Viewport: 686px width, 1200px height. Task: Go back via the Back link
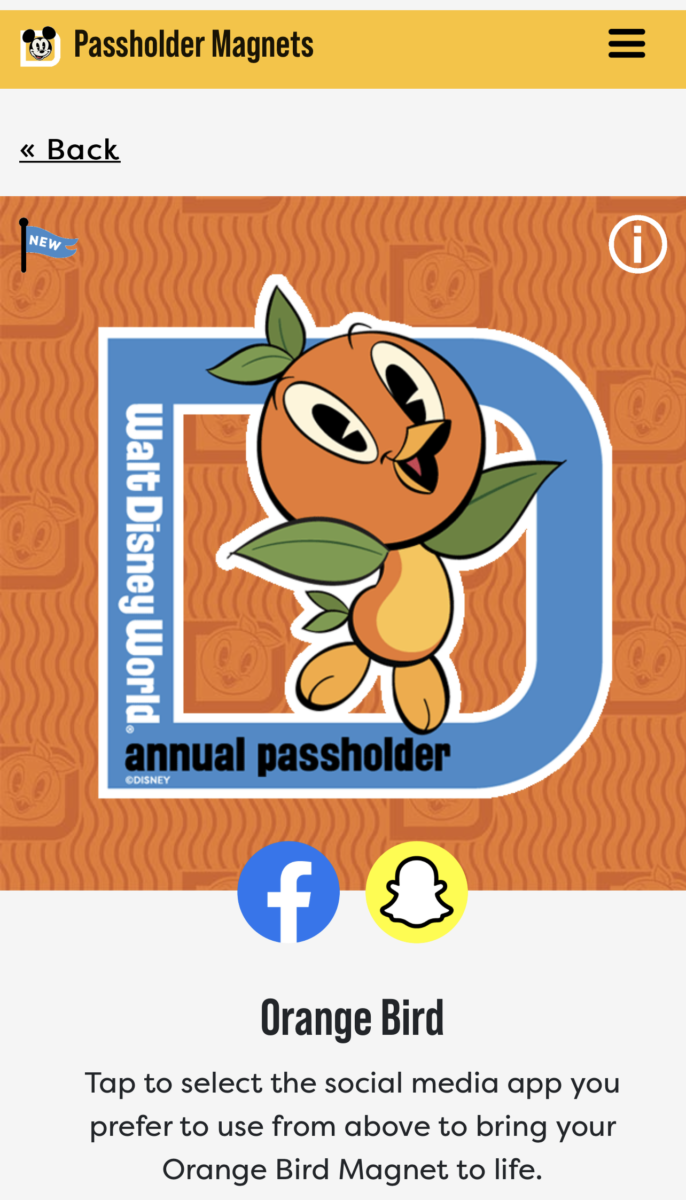click(x=70, y=150)
